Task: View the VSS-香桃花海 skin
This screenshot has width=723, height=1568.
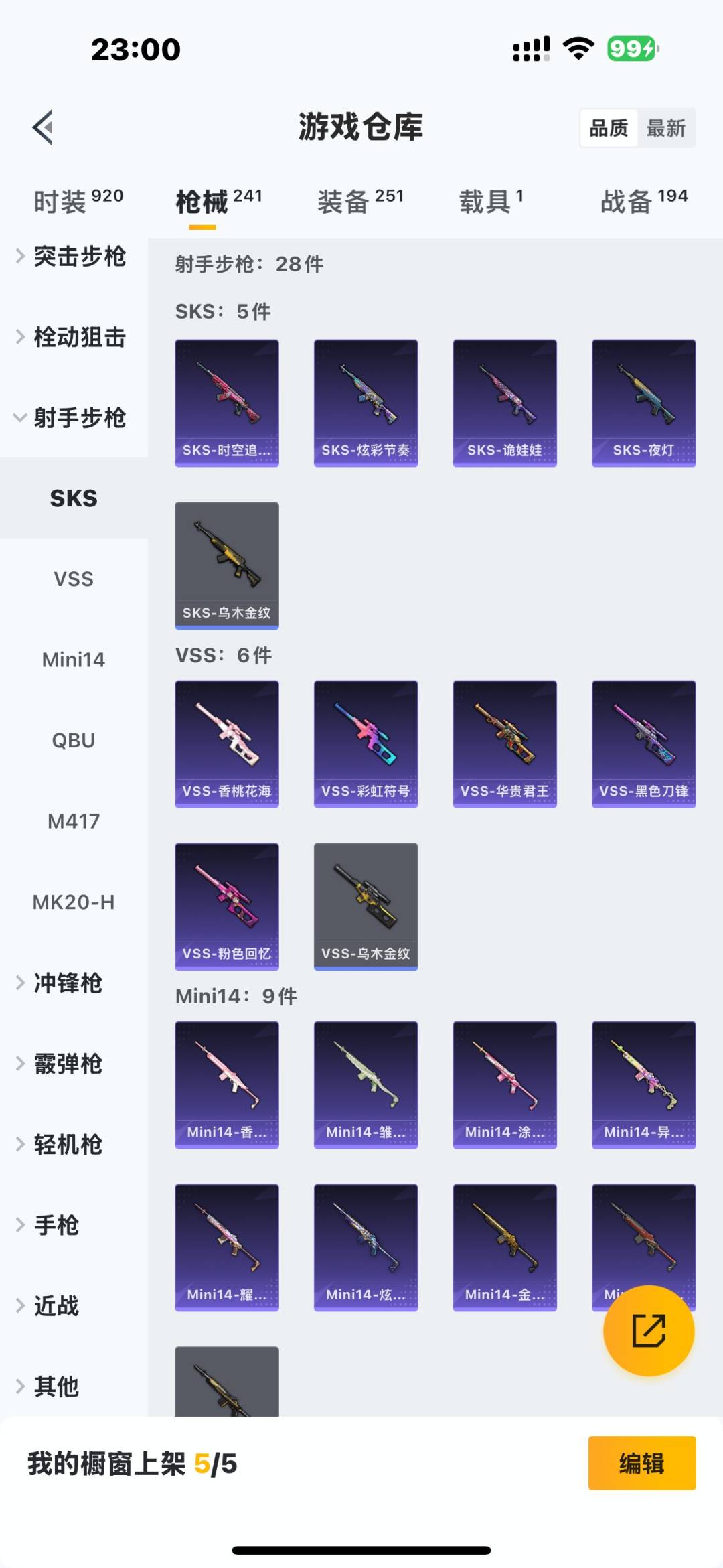Action: click(x=227, y=743)
